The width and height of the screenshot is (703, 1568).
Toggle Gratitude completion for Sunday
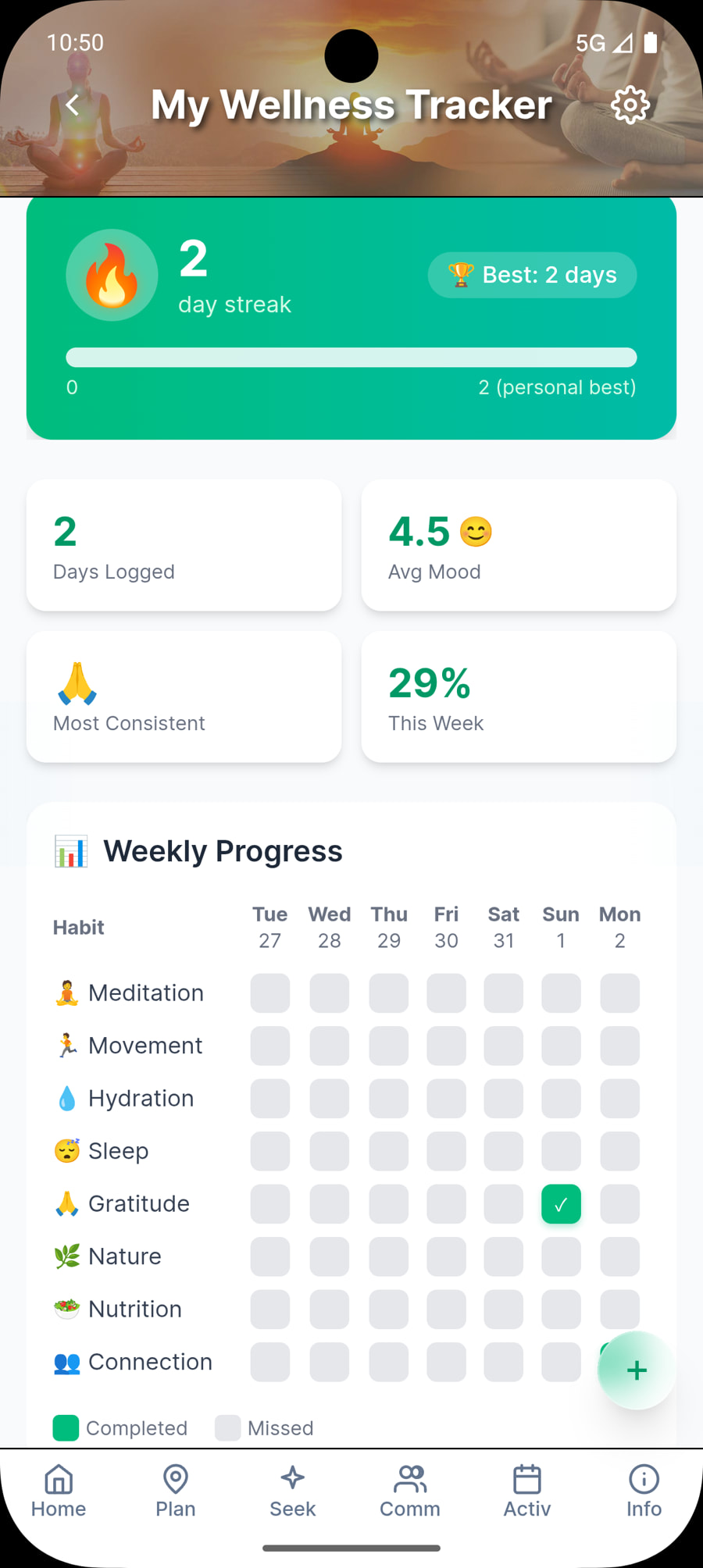coord(561,1204)
